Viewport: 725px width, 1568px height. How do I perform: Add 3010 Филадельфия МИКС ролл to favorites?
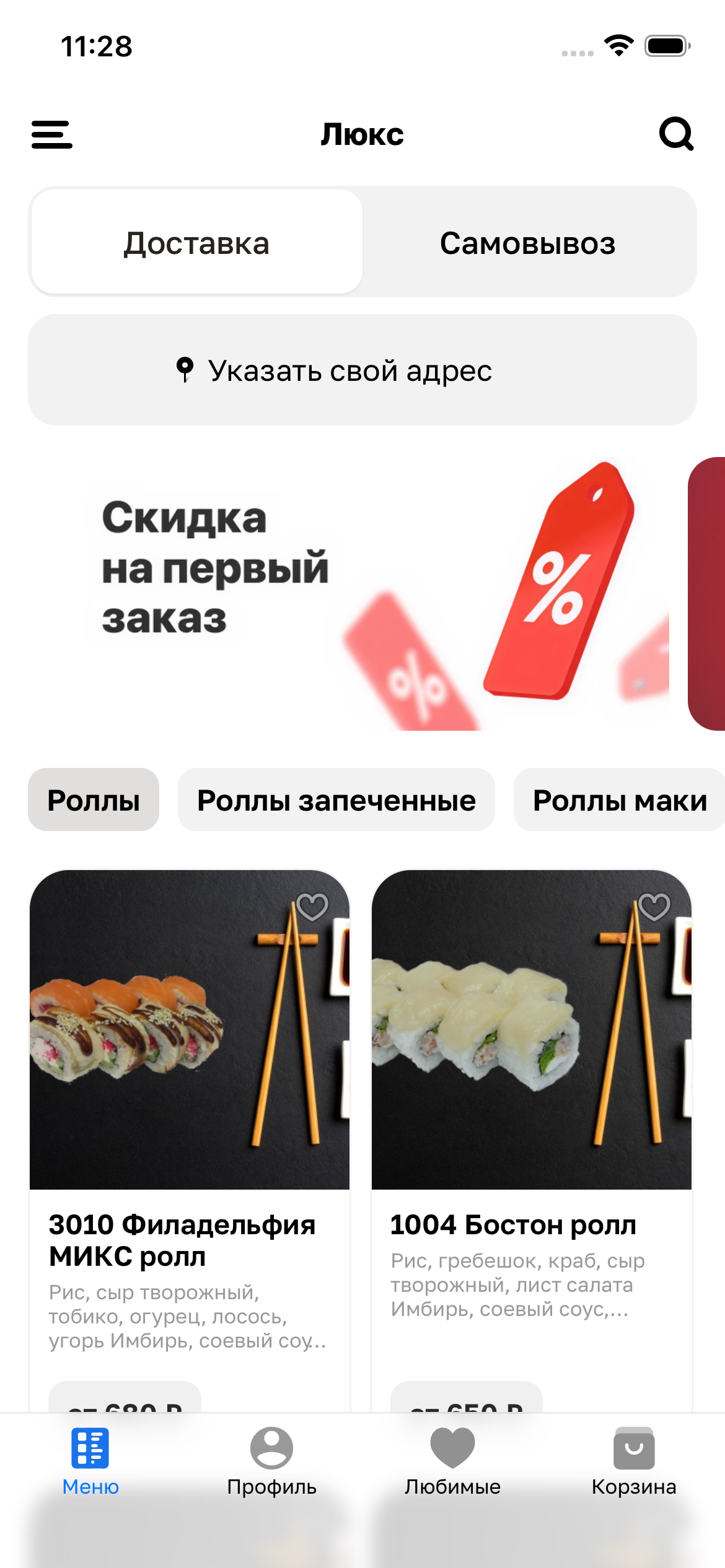coord(312,907)
